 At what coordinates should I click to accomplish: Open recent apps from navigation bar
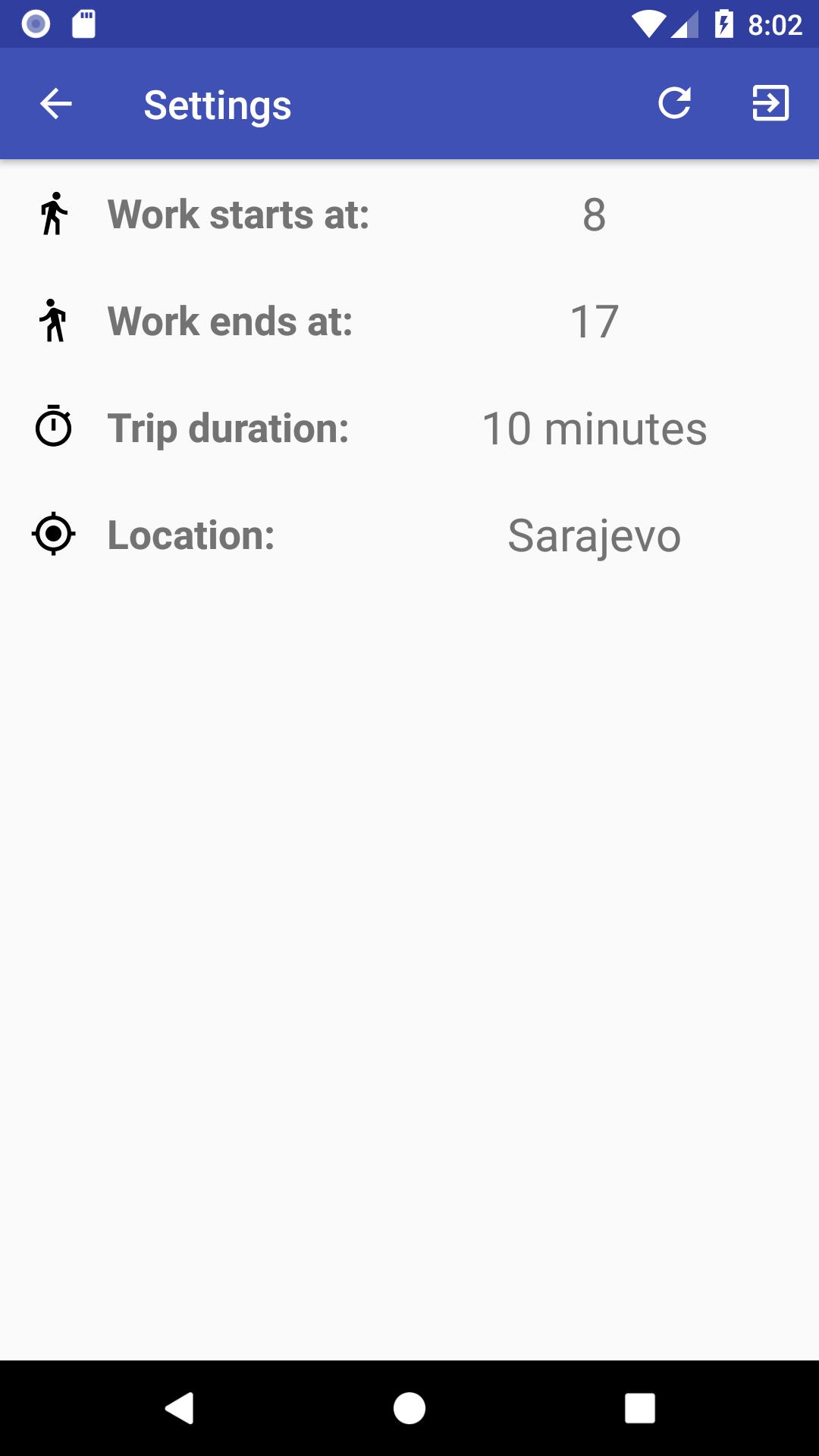[x=639, y=1408]
